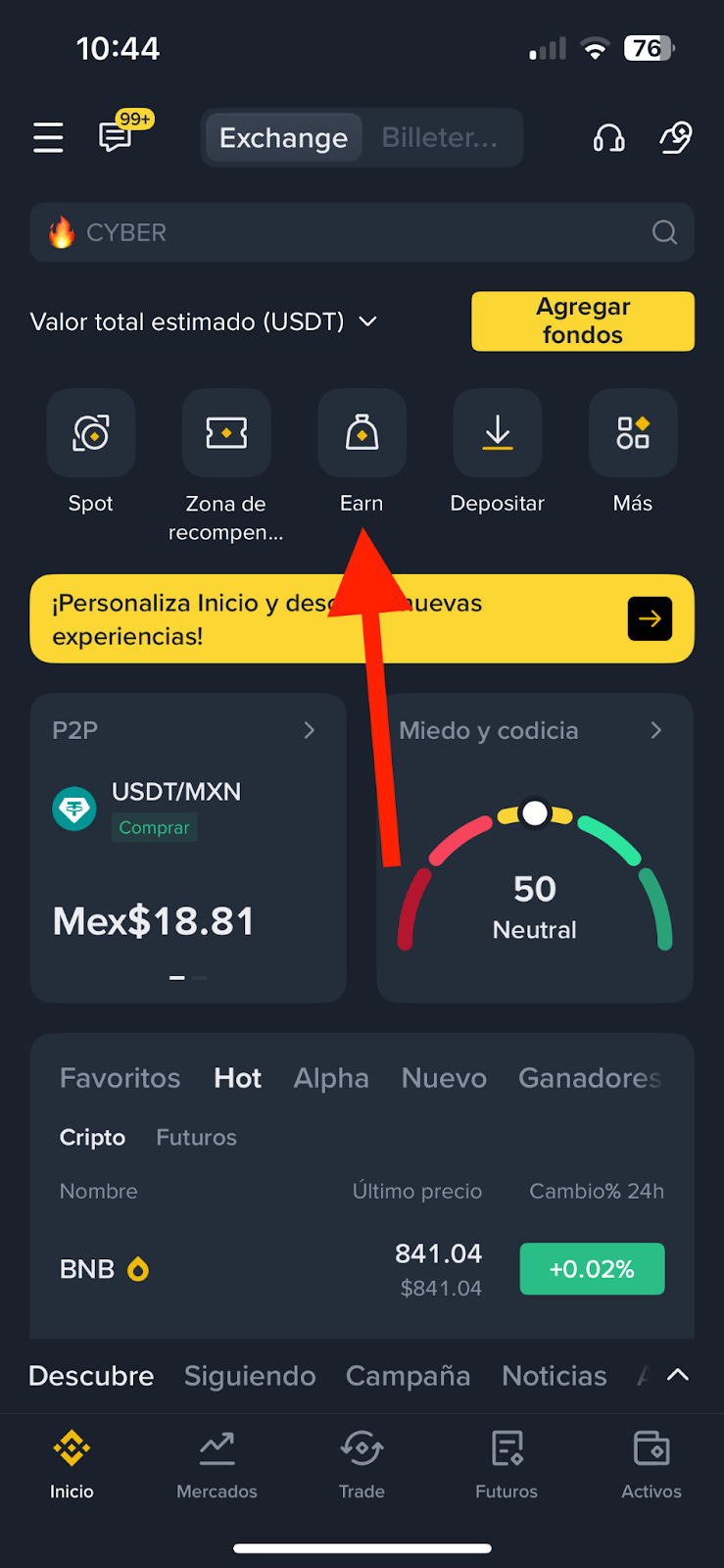Tap the Binance Pay icon top right
Screen dimensions: 724x1568
pos(675,137)
